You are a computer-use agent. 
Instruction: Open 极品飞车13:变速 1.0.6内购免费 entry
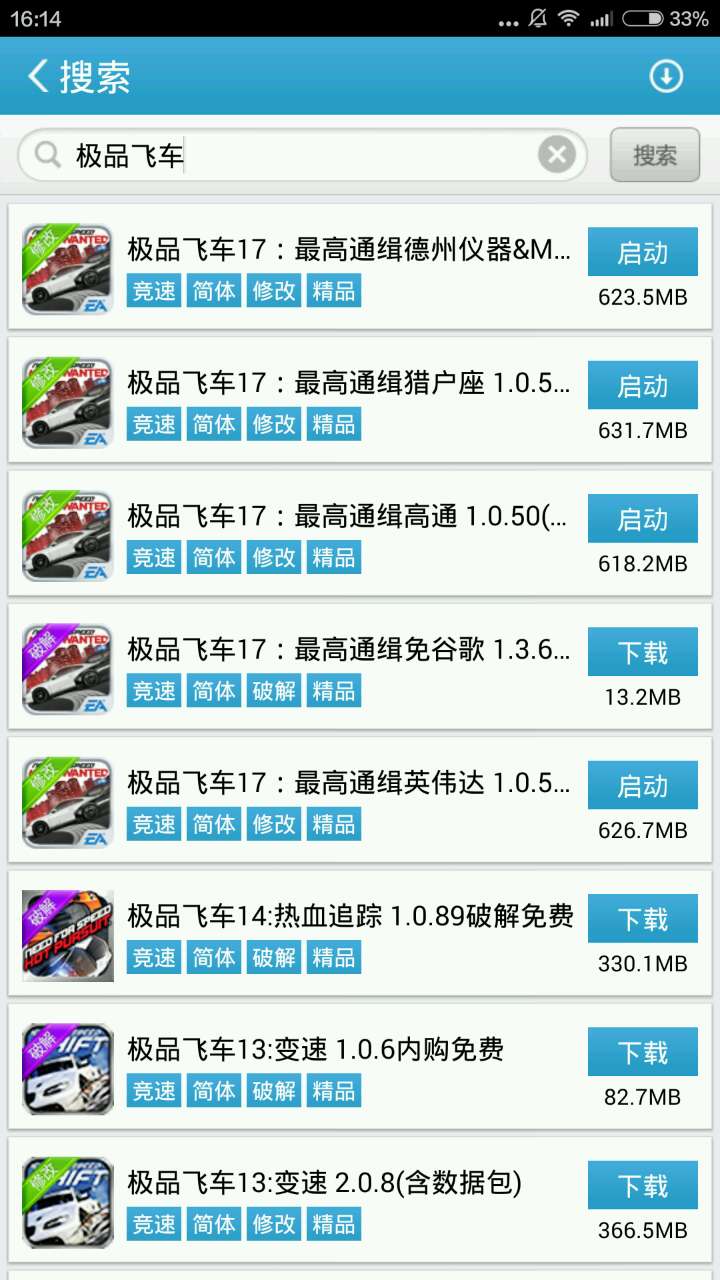315,1049
